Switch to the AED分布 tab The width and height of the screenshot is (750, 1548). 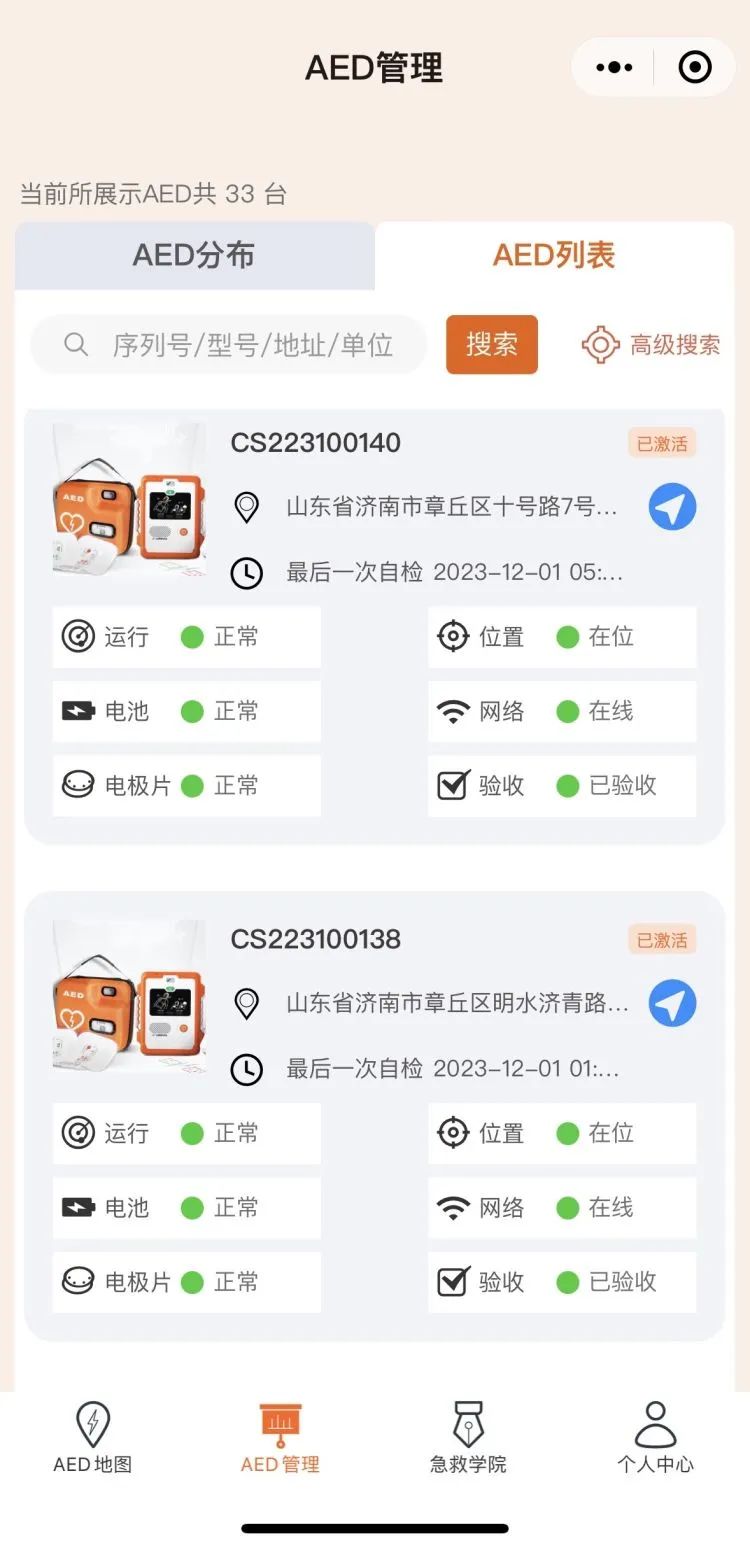[x=194, y=255]
